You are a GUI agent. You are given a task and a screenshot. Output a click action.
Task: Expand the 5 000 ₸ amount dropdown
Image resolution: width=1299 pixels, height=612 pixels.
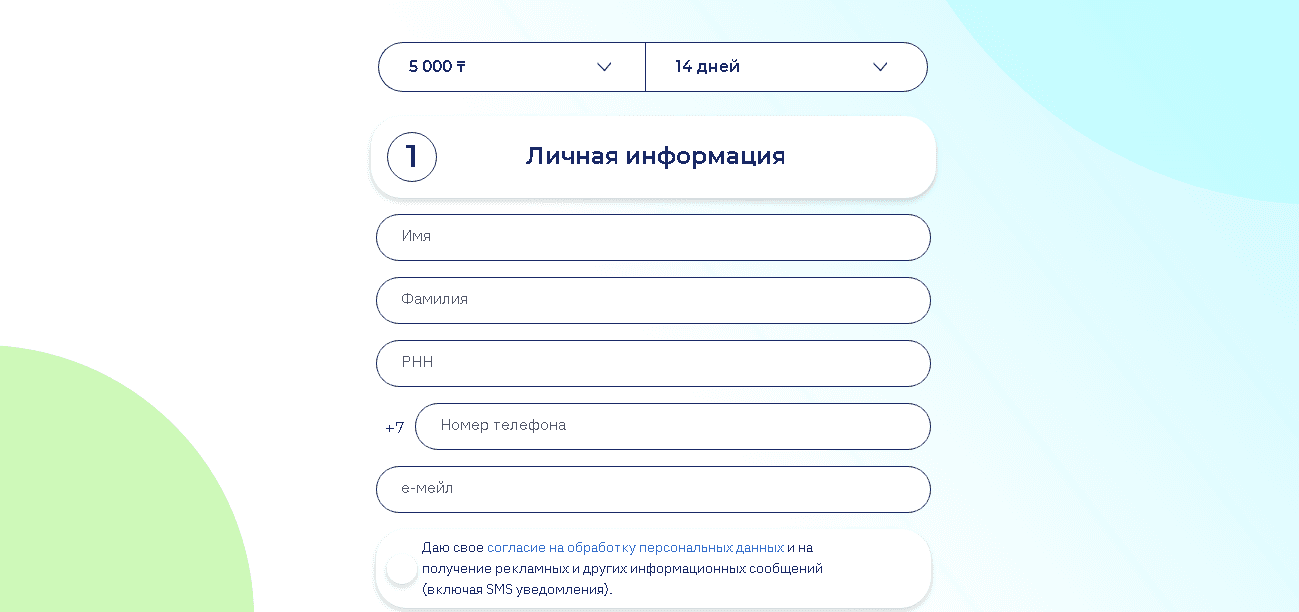511,67
